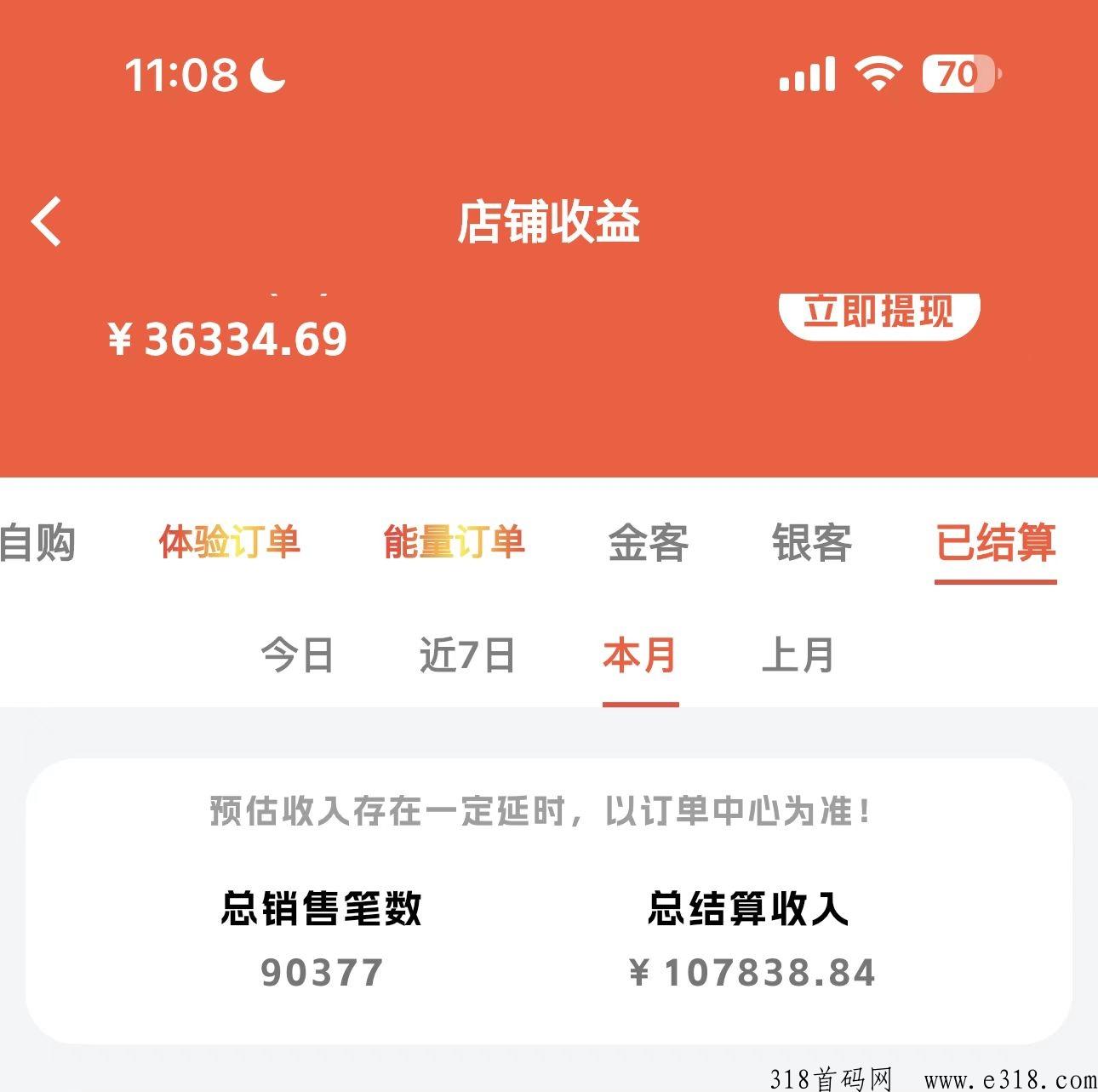
Task: Select the 能量订单 tab
Action: (x=454, y=543)
